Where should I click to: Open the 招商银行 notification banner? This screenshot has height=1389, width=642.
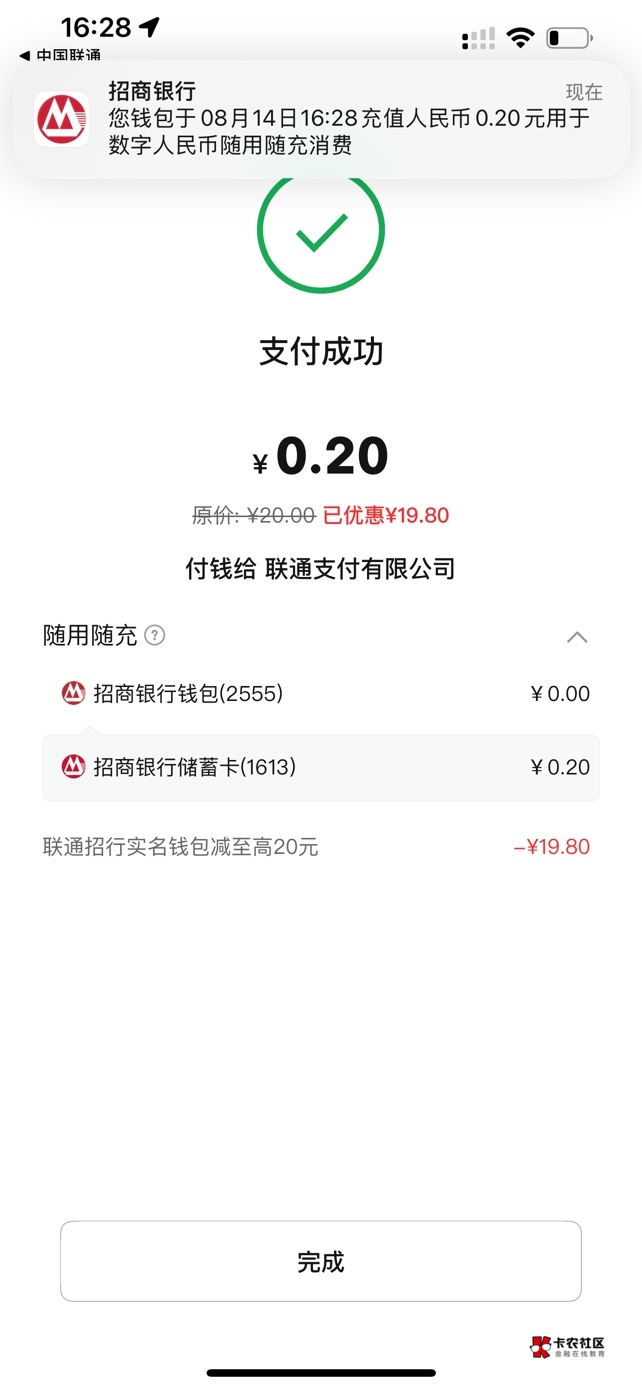click(x=321, y=119)
